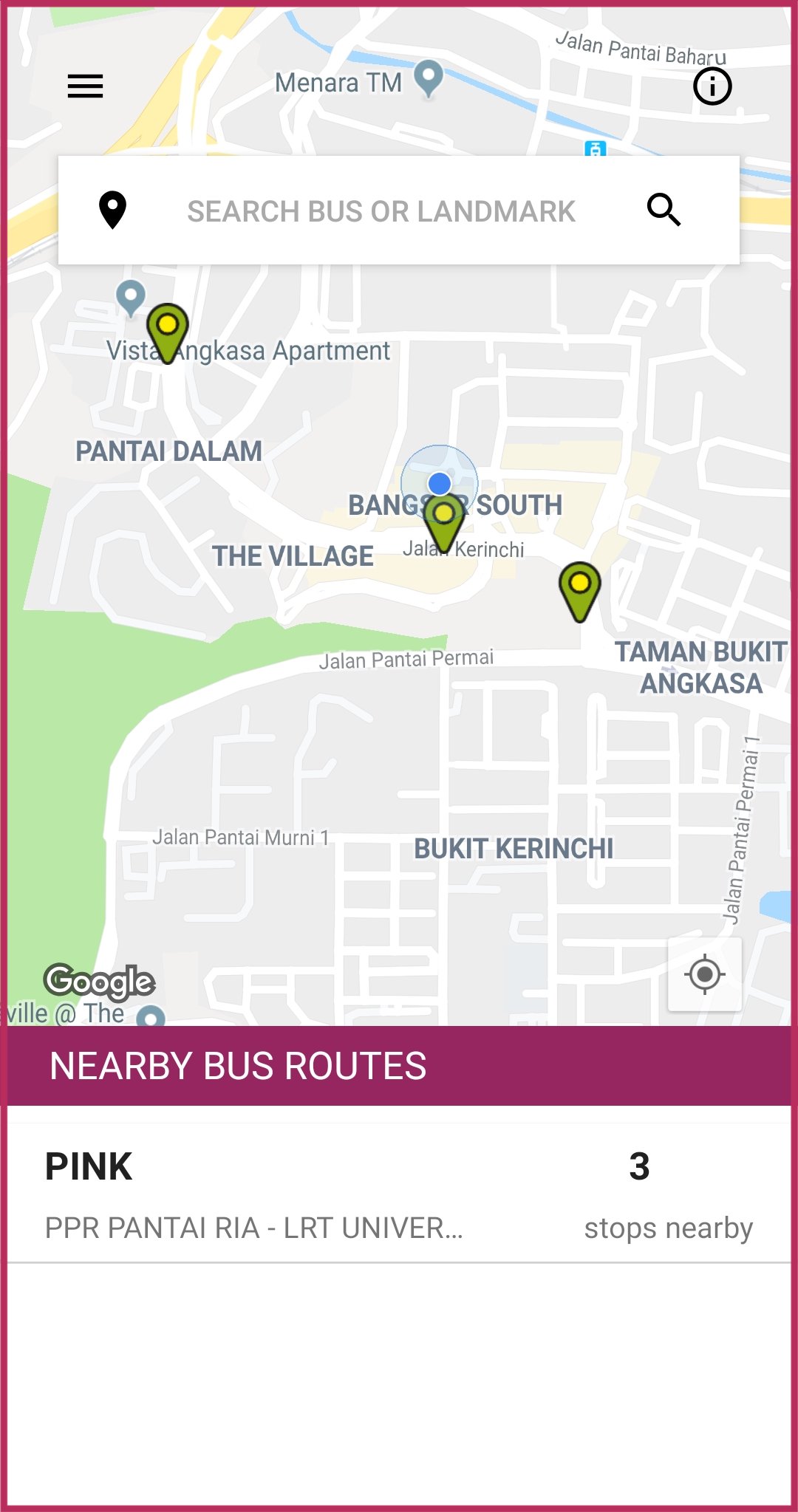
Task: Tap the magnifier search icon
Action: point(664,210)
